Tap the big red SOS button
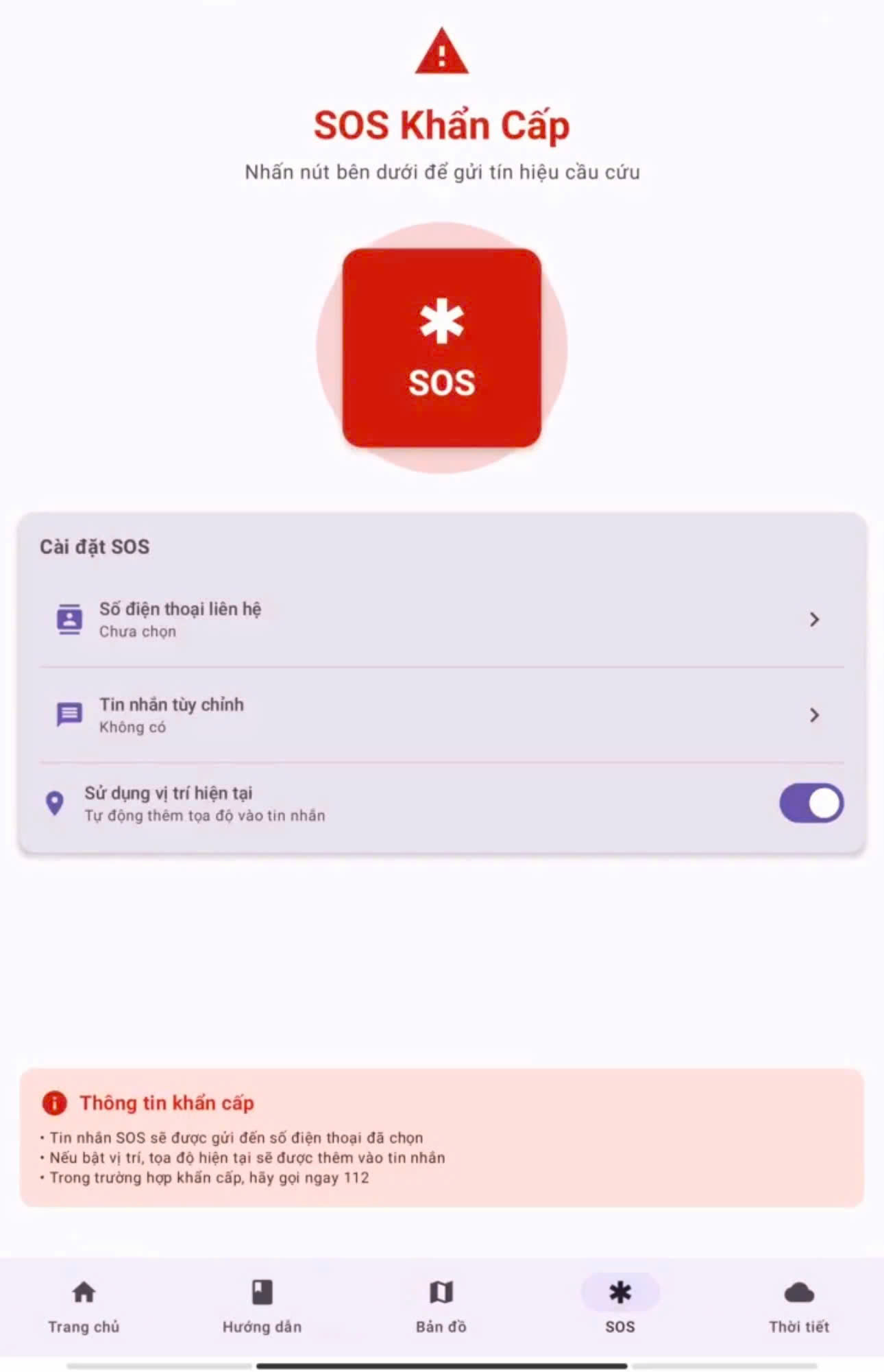Image resolution: width=884 pixels, height=1372 pixels. point(441,348)
